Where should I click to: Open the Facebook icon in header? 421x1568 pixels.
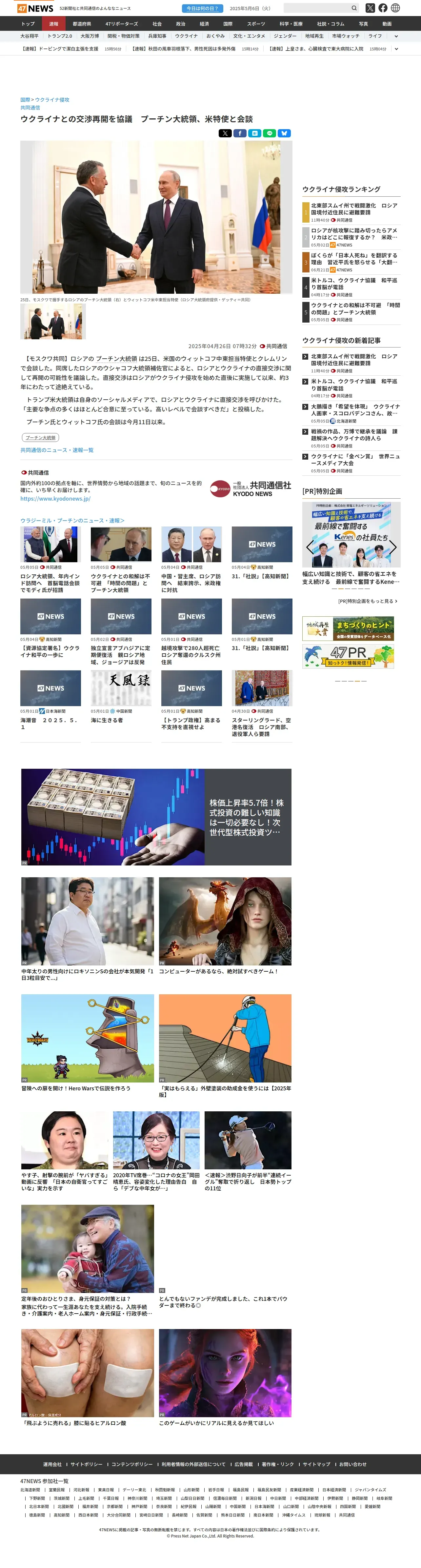(383, 8)
